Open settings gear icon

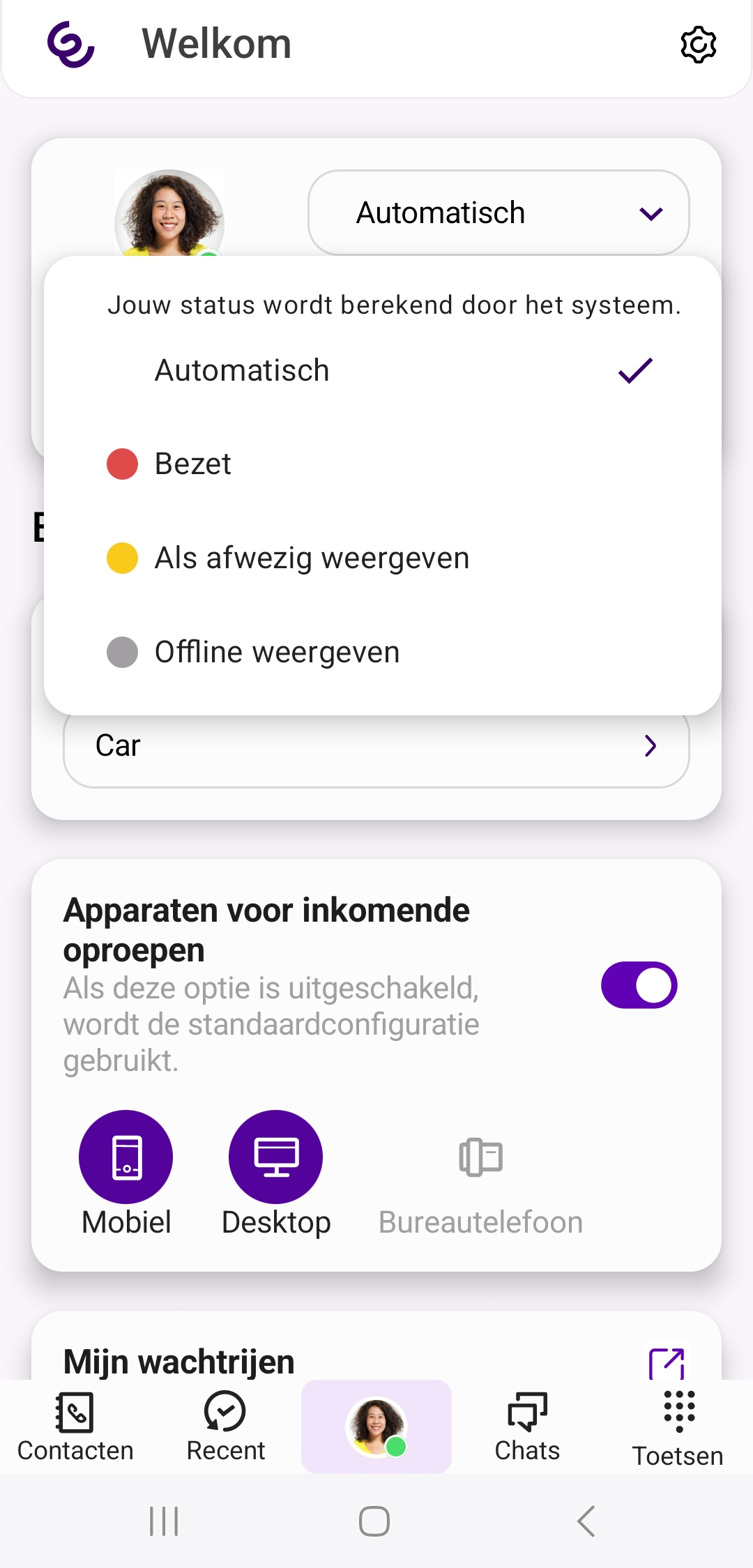[698, 45]
